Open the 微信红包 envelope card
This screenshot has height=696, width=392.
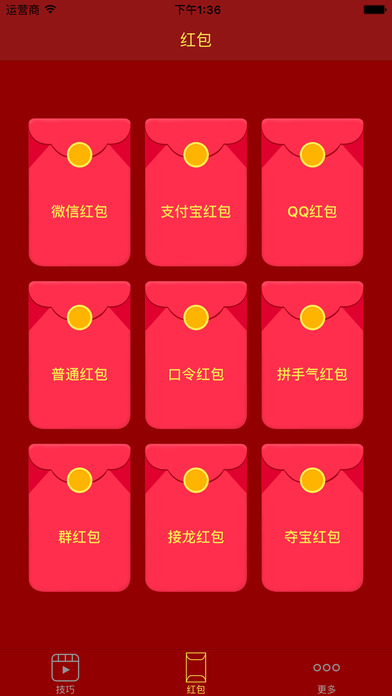[x=79, y=192]
